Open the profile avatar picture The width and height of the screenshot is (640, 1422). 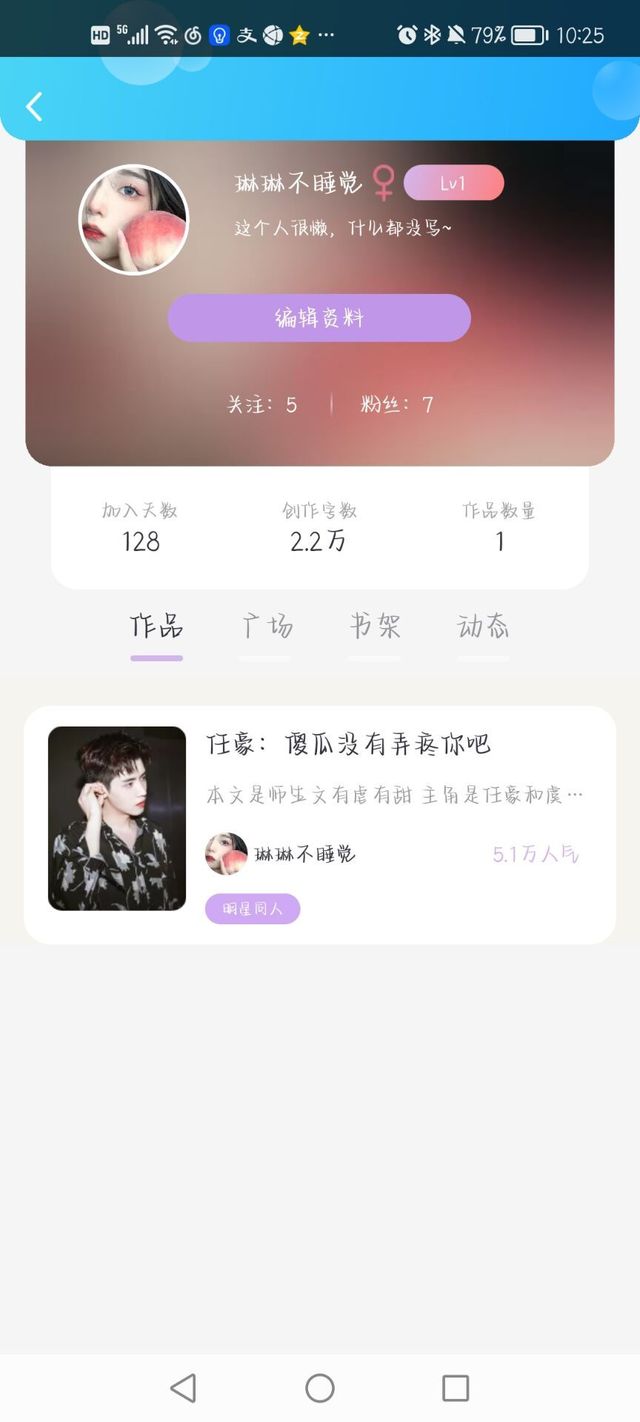click(133, 220)
